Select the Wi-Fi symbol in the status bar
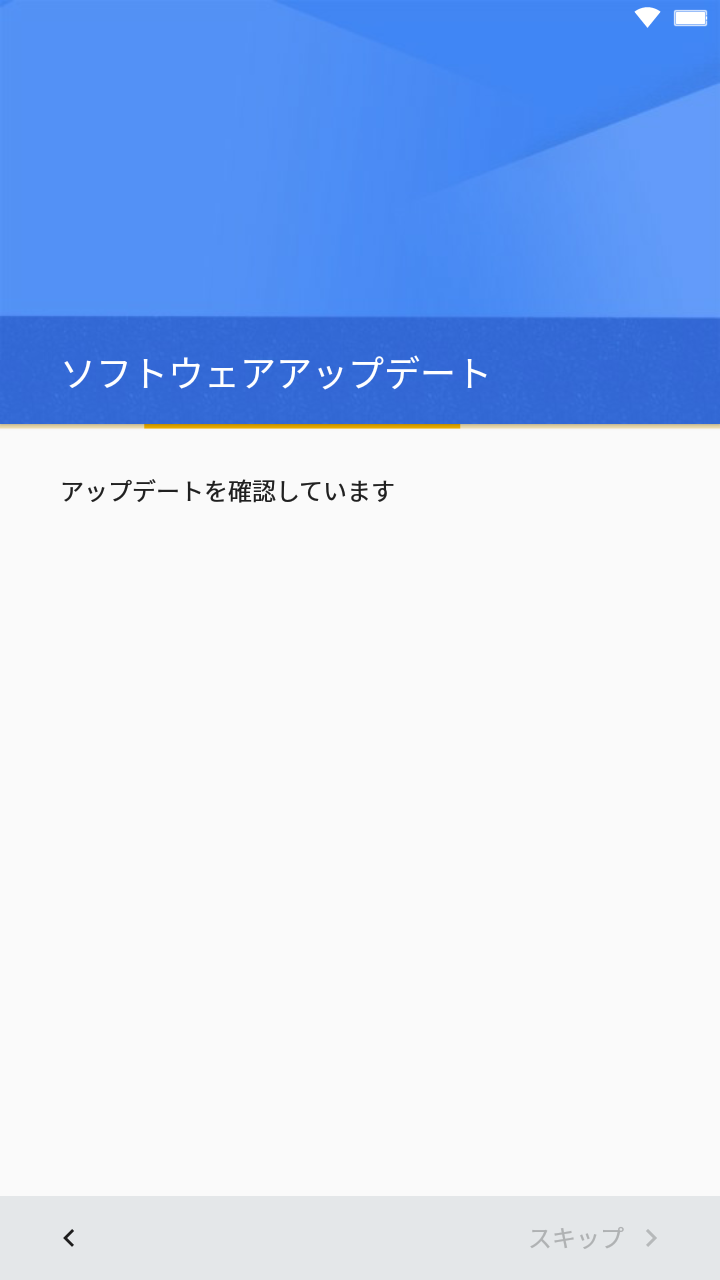 (x=646, y=16)
